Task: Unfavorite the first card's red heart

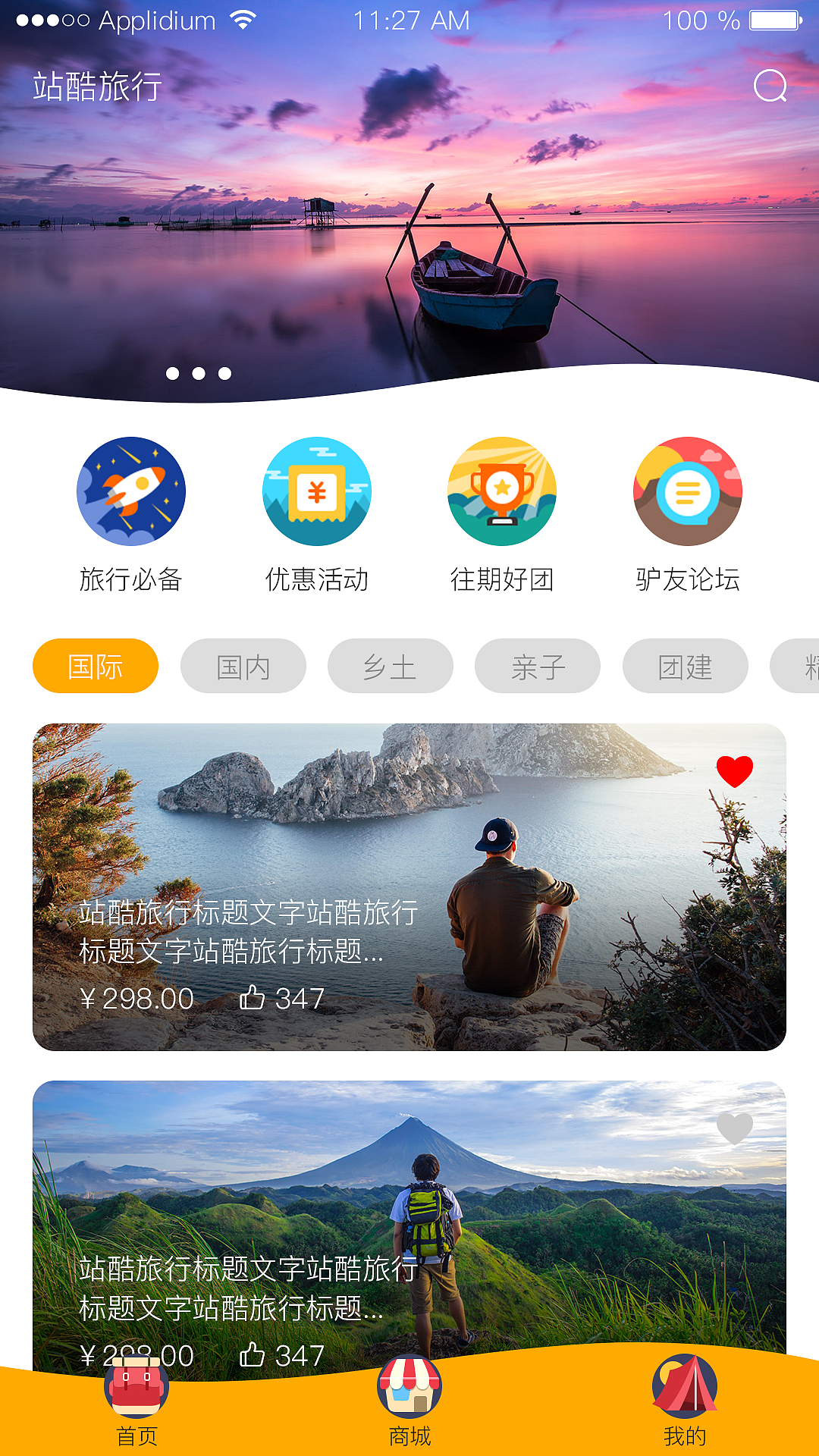Action: coord(733,770)
